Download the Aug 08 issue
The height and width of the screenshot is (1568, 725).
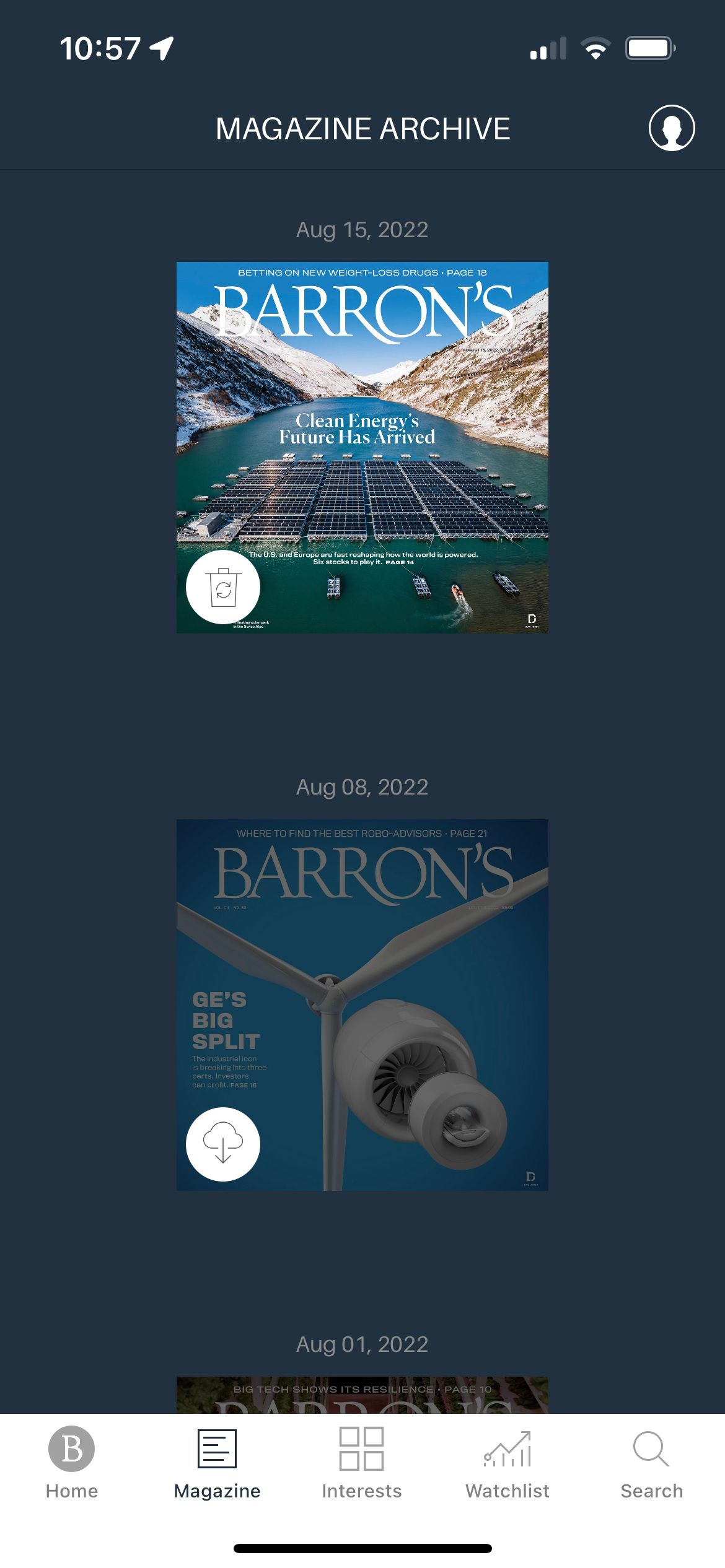(223, 1144)
